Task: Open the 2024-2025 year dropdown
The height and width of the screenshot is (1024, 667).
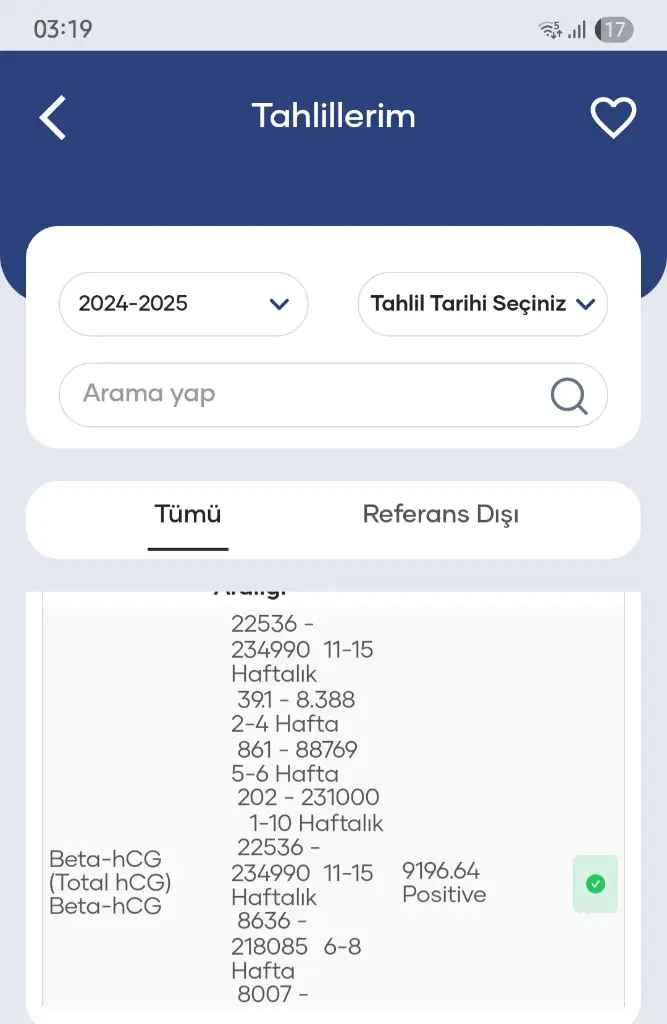Action: (183, 304)
